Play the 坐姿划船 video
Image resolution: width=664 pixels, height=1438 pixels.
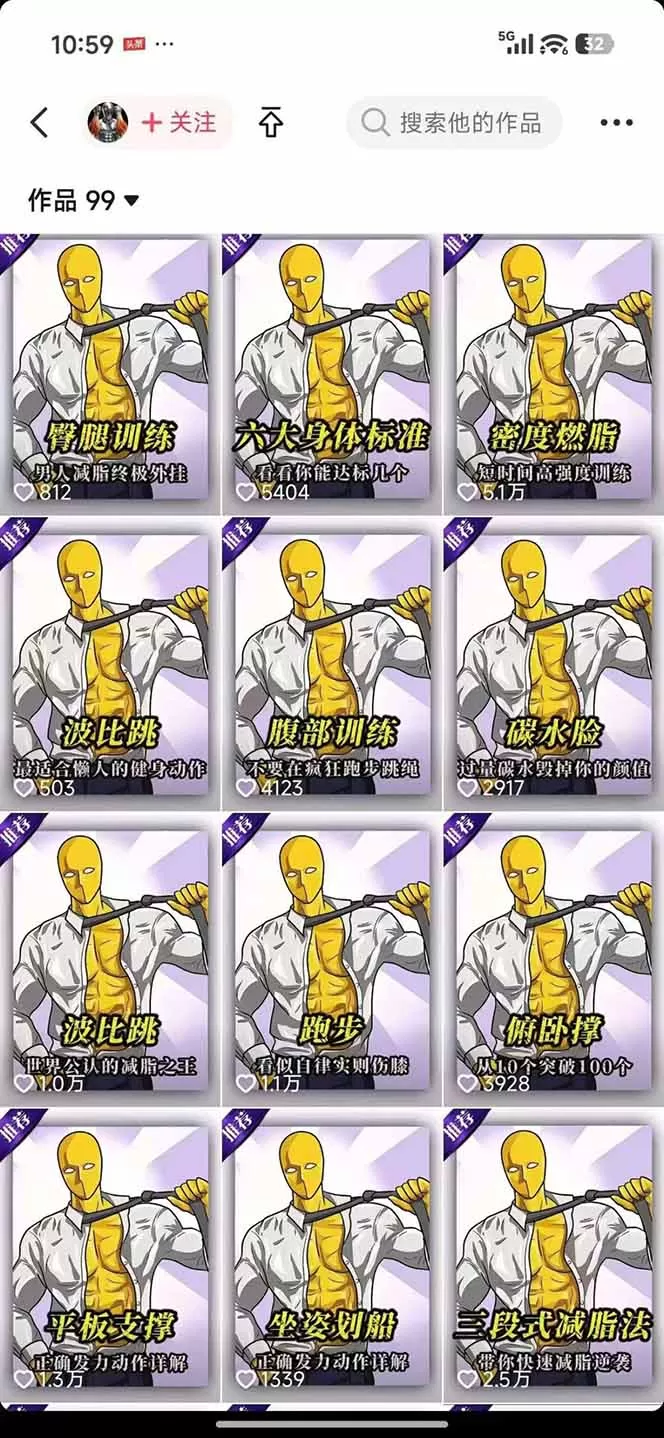[x=332, y=1252]
